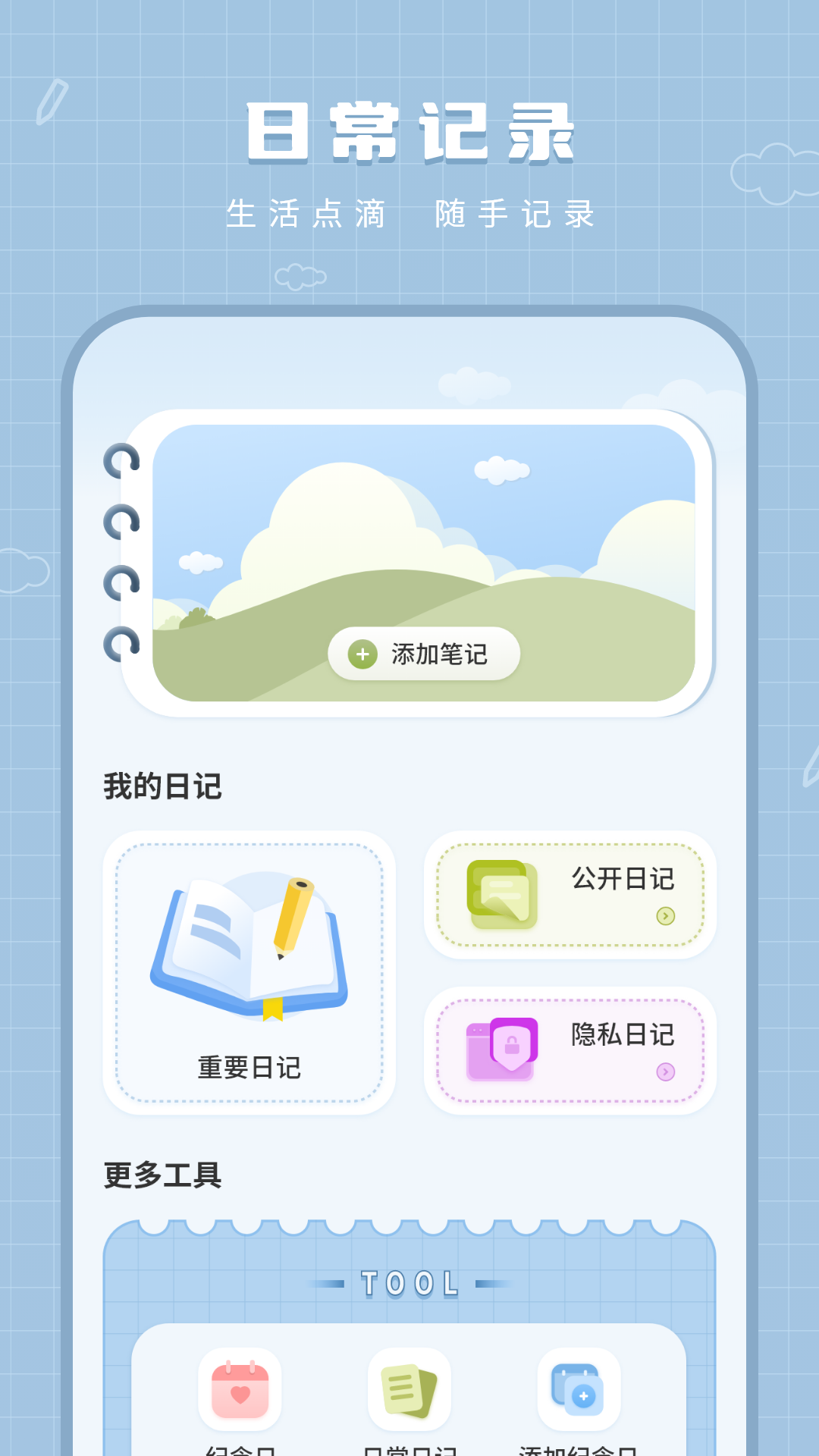Tap the 添加纪念日 calendar-plus icon
The width and height of the screenshot is (819, 1456).
(x=578, y=1391)
